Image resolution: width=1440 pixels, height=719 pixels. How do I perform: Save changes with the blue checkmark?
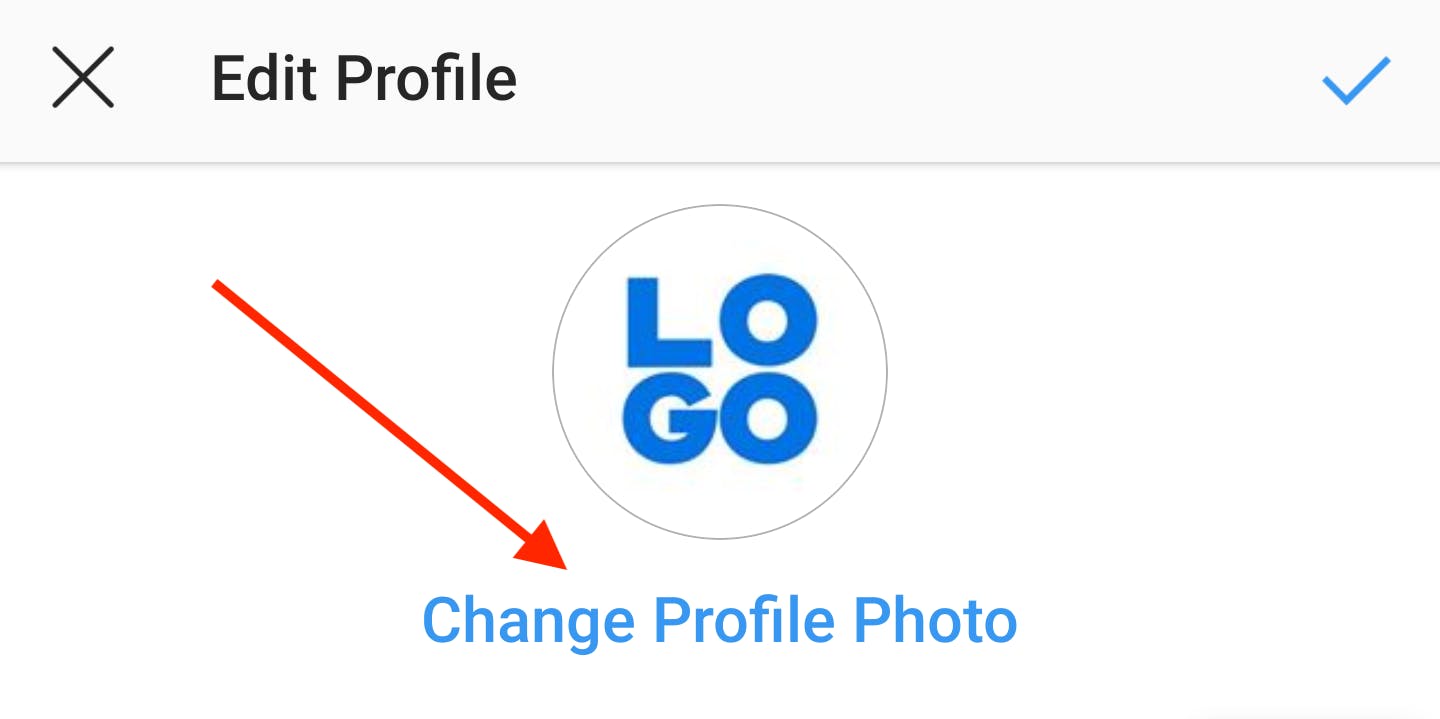point(1356,80)
